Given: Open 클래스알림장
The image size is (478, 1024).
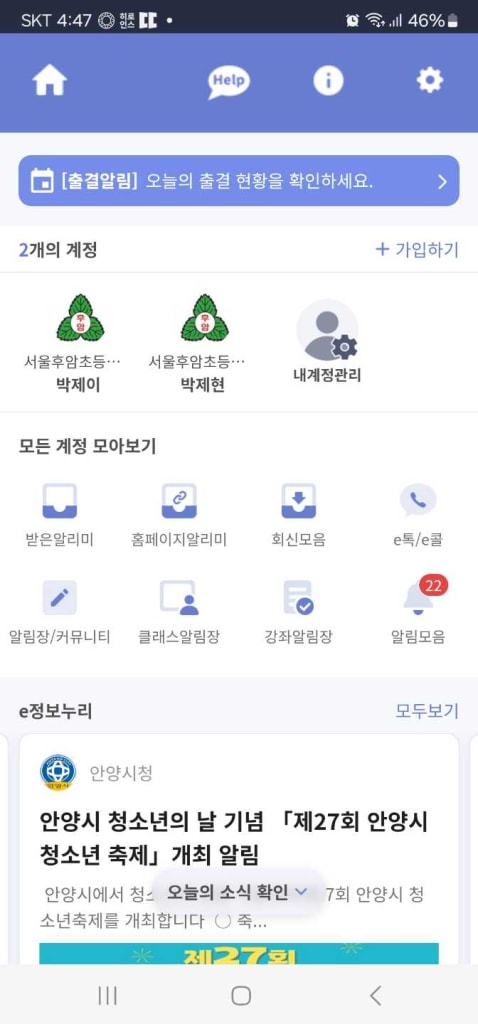Looking at the screenshot, I should click(179, 611).
